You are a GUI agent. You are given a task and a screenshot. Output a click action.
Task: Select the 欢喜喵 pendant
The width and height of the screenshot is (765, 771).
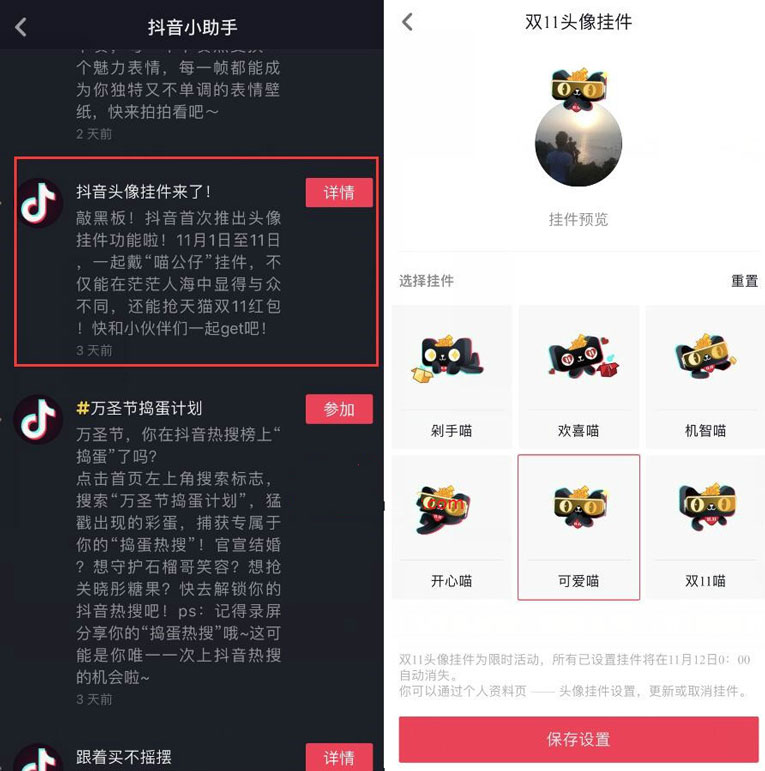coord(578,375)
